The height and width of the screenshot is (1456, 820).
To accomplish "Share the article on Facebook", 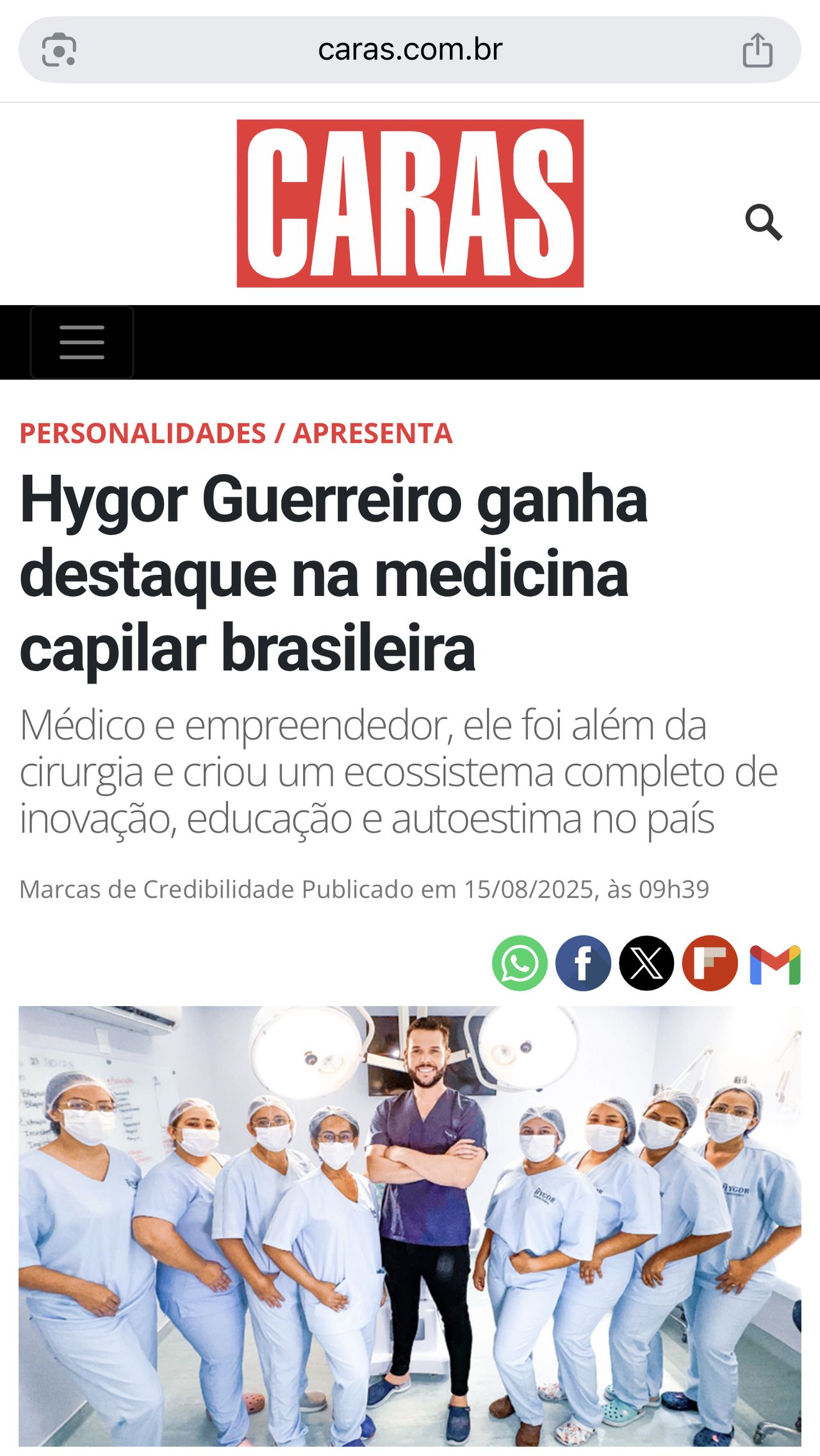I will coord(583,963).
